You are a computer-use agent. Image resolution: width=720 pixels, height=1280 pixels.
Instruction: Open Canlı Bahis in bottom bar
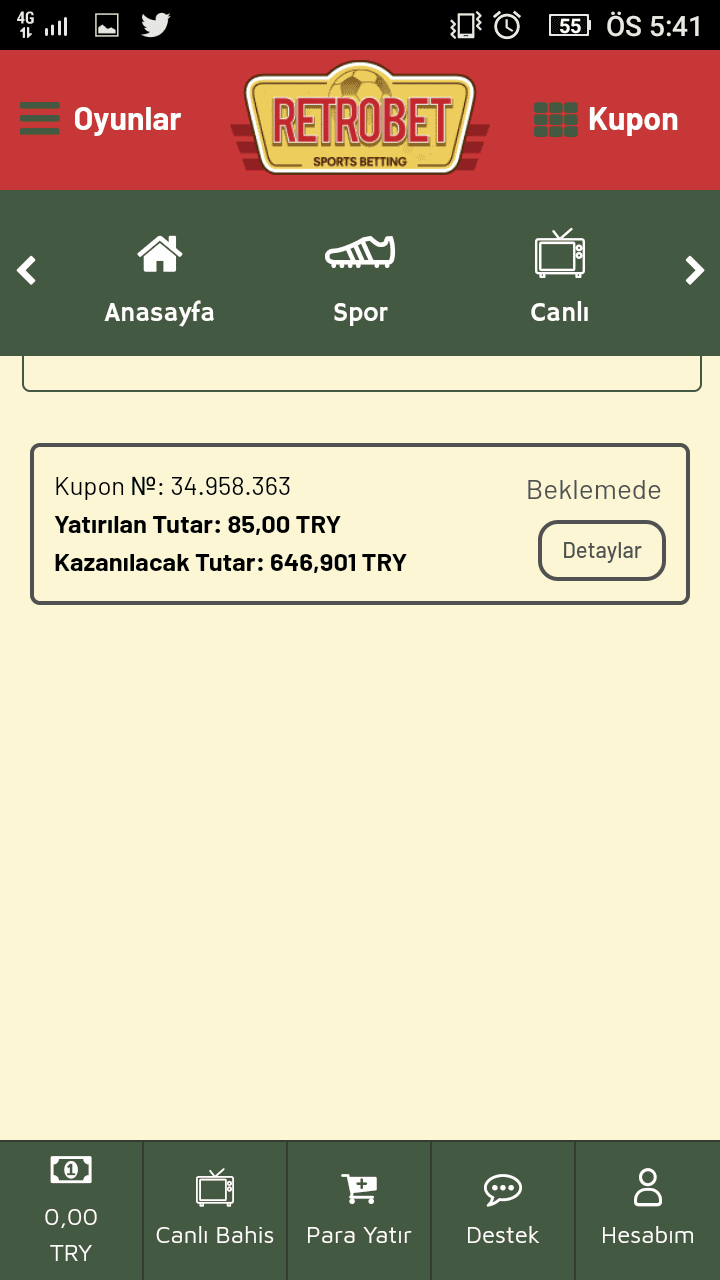point(215,1210)
